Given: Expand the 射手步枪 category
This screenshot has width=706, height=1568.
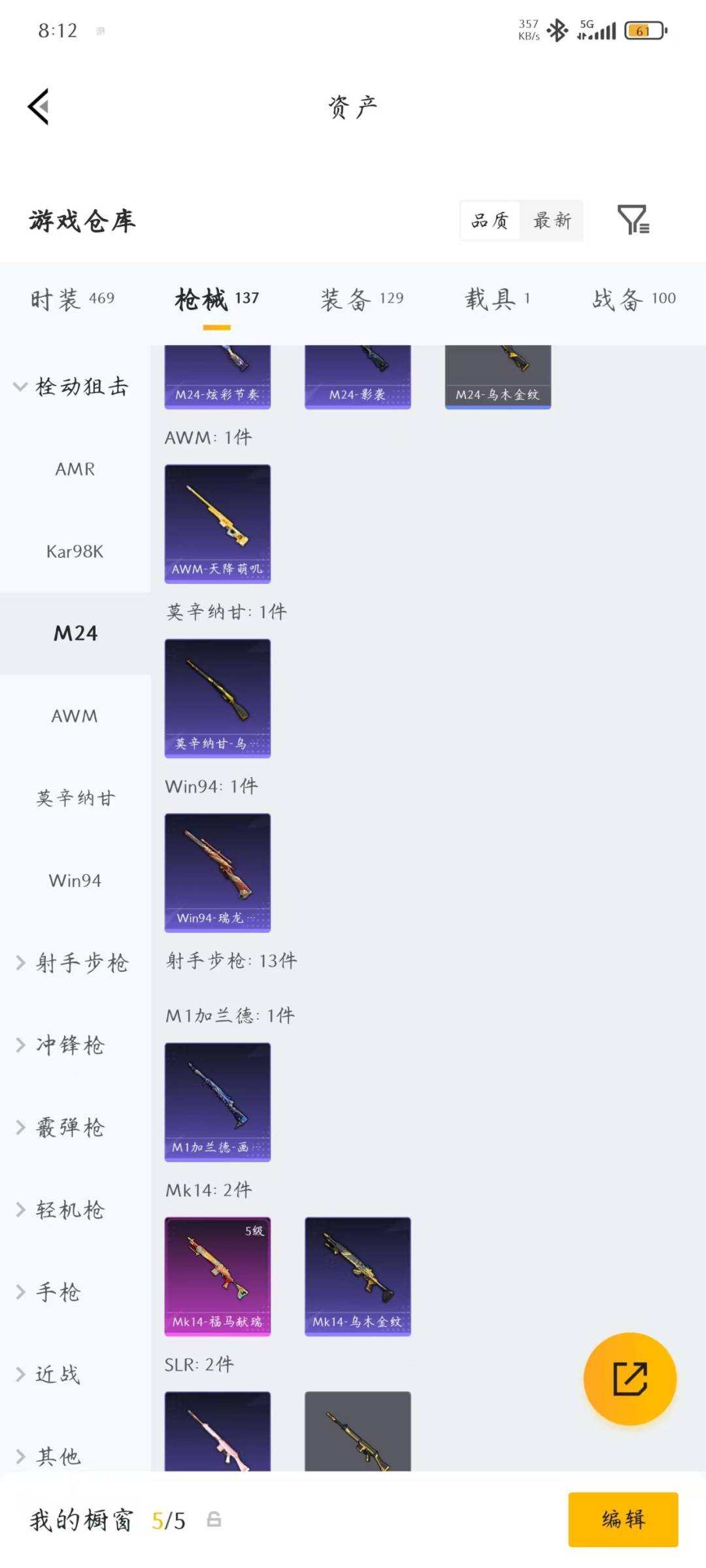Looking at the screenshot, I should [x=74, y=962].
